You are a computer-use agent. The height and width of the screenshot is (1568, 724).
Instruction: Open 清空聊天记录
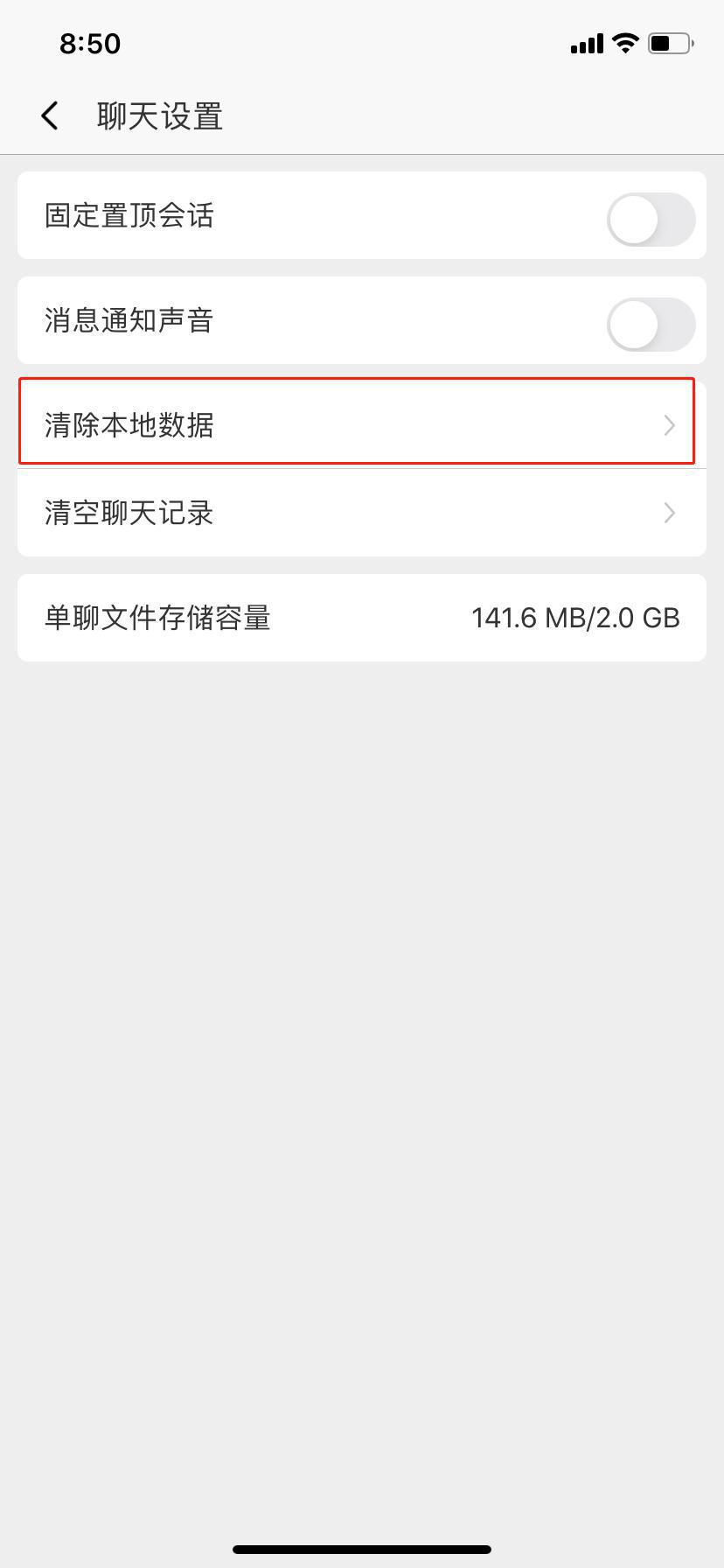click(362, 513)
